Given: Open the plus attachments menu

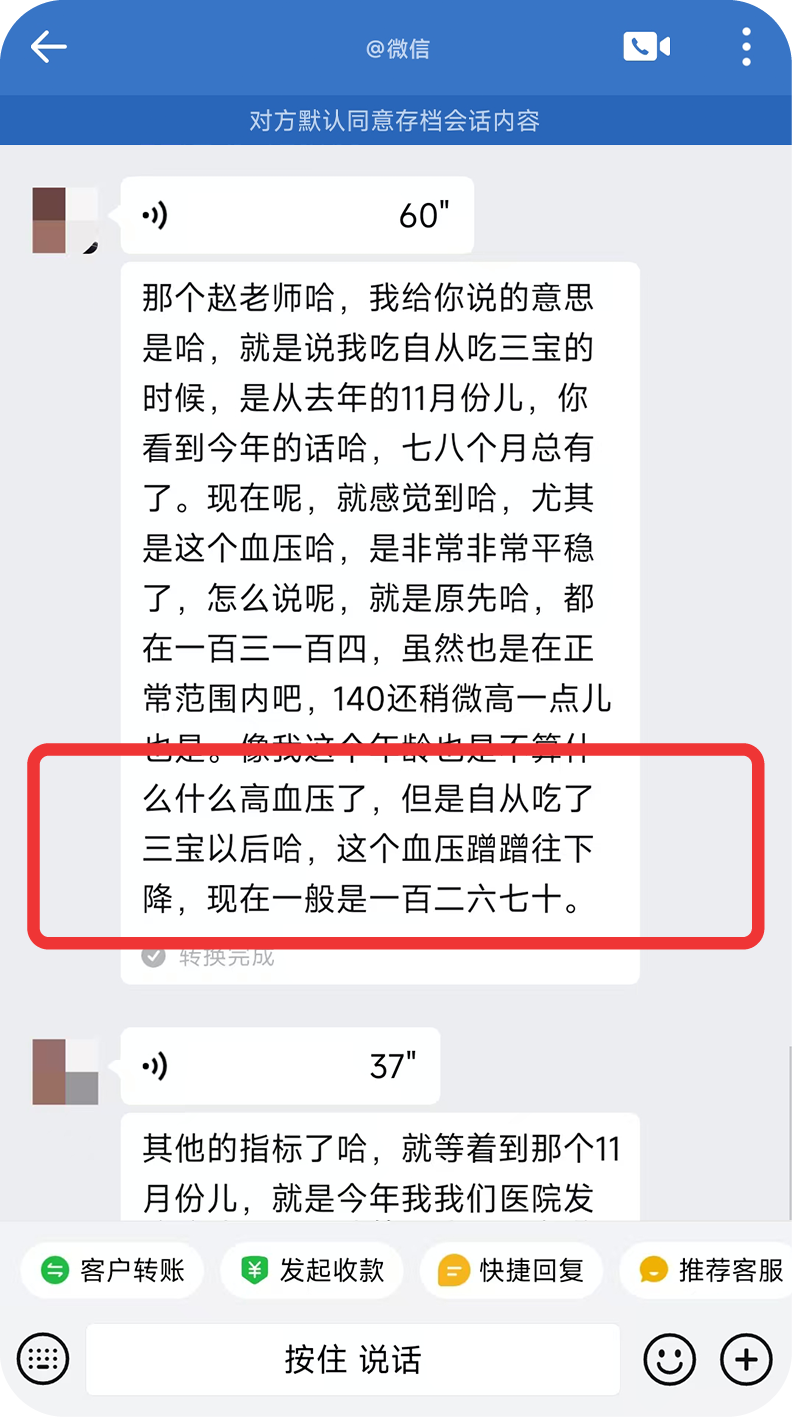Looking at the screenshot, I should click(746, 1359).
